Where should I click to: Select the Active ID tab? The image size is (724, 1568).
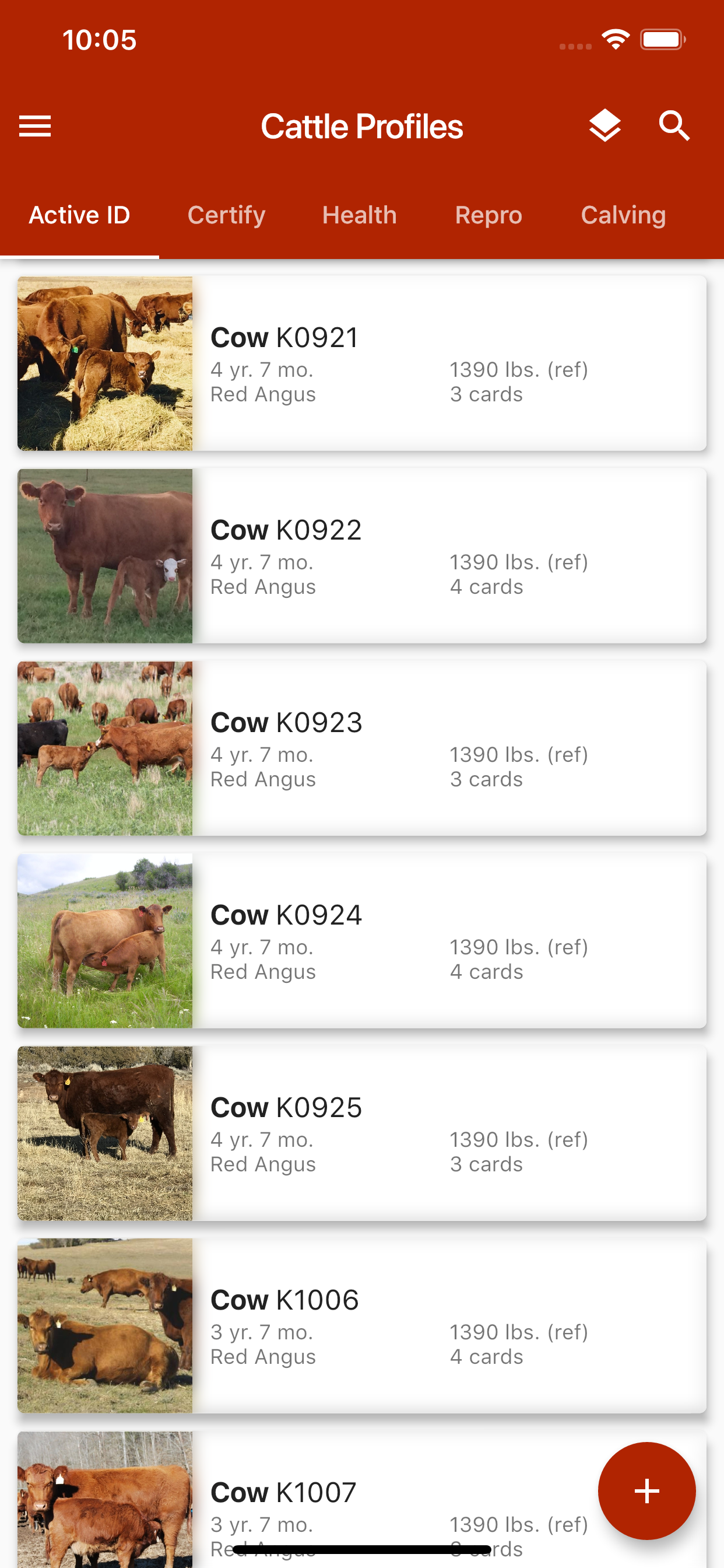tap(80, 215)
